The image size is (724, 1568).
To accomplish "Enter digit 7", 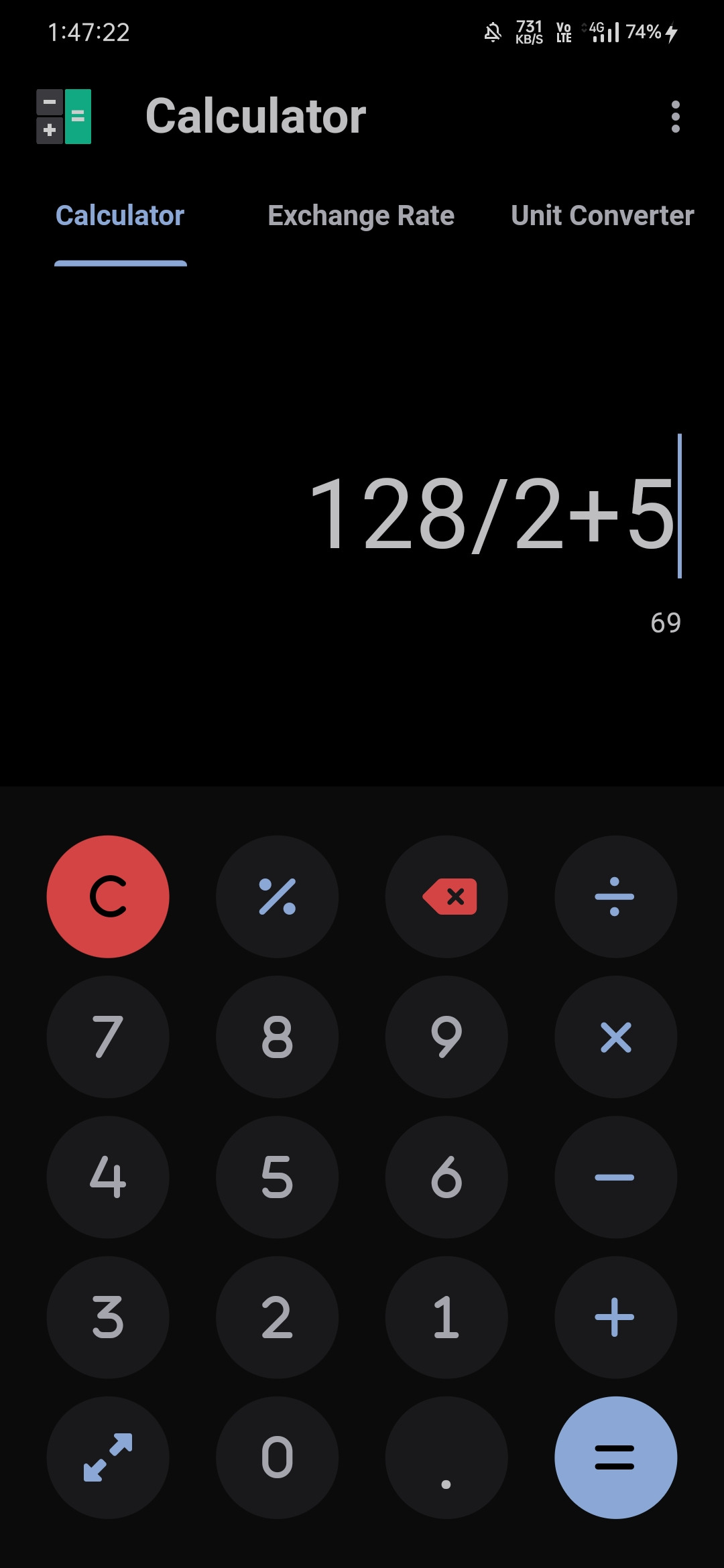I will pyautogui.click(x=108, y=1037).
